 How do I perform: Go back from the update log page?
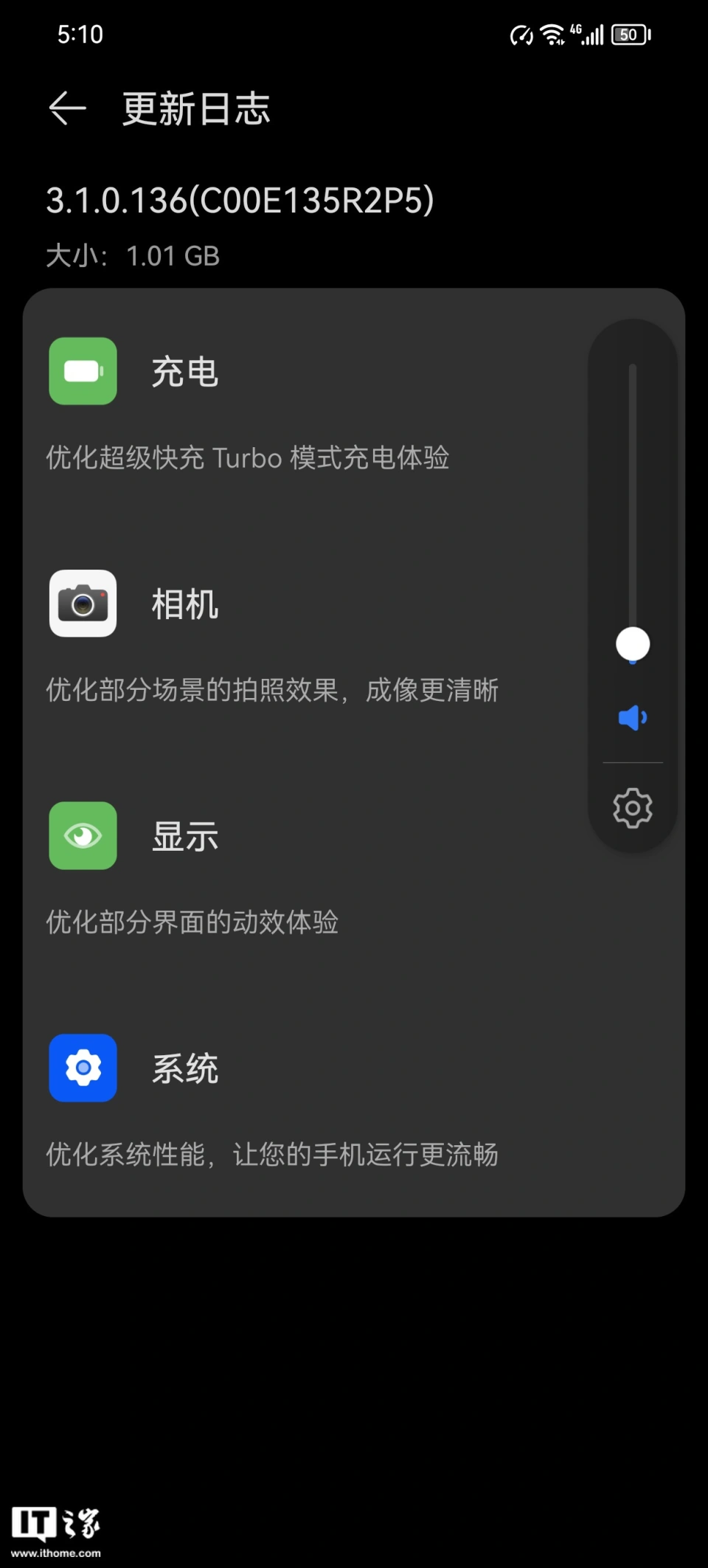click(68, 109)
